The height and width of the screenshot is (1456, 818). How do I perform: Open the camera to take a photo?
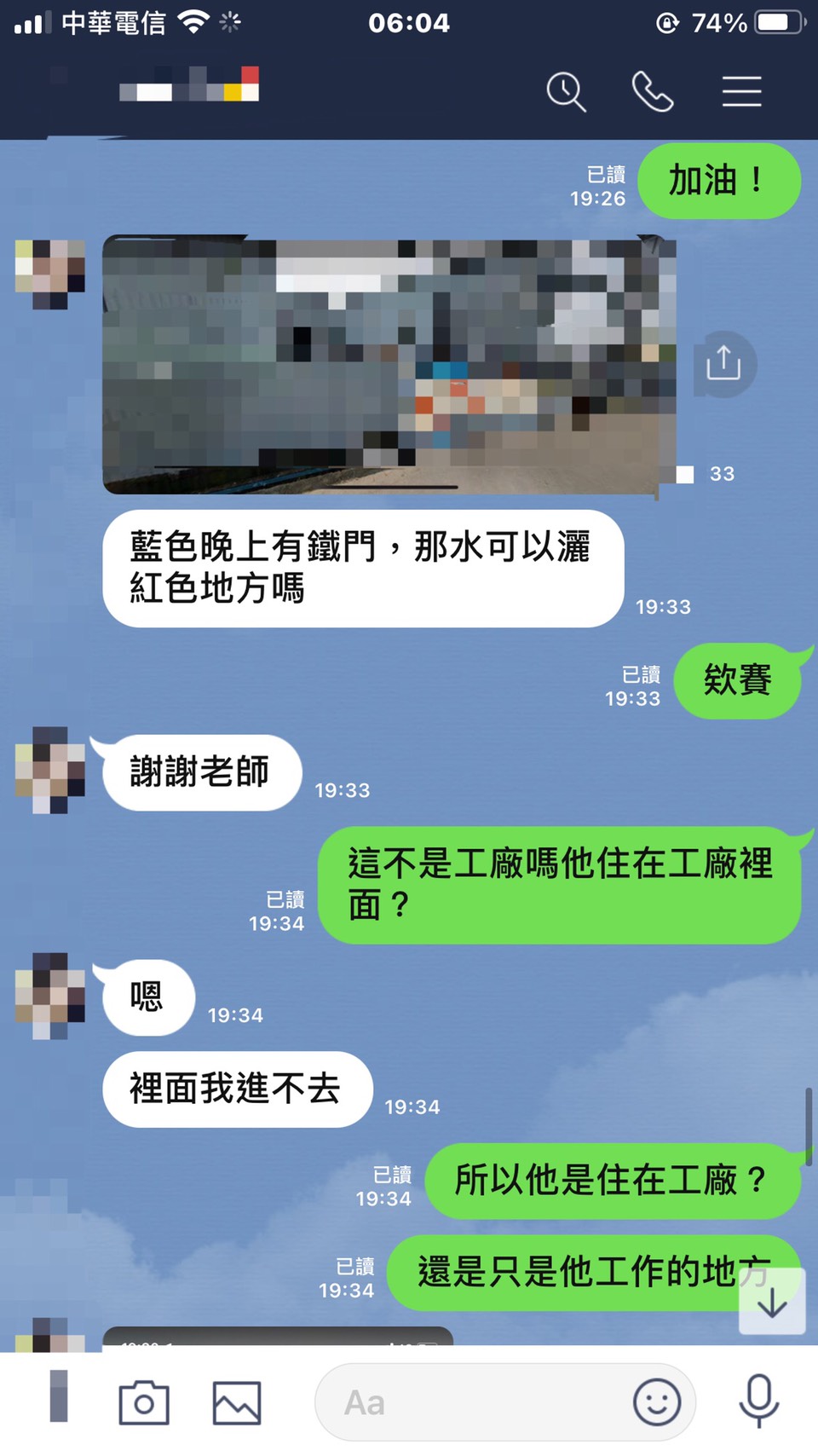tap(144, 1402)
